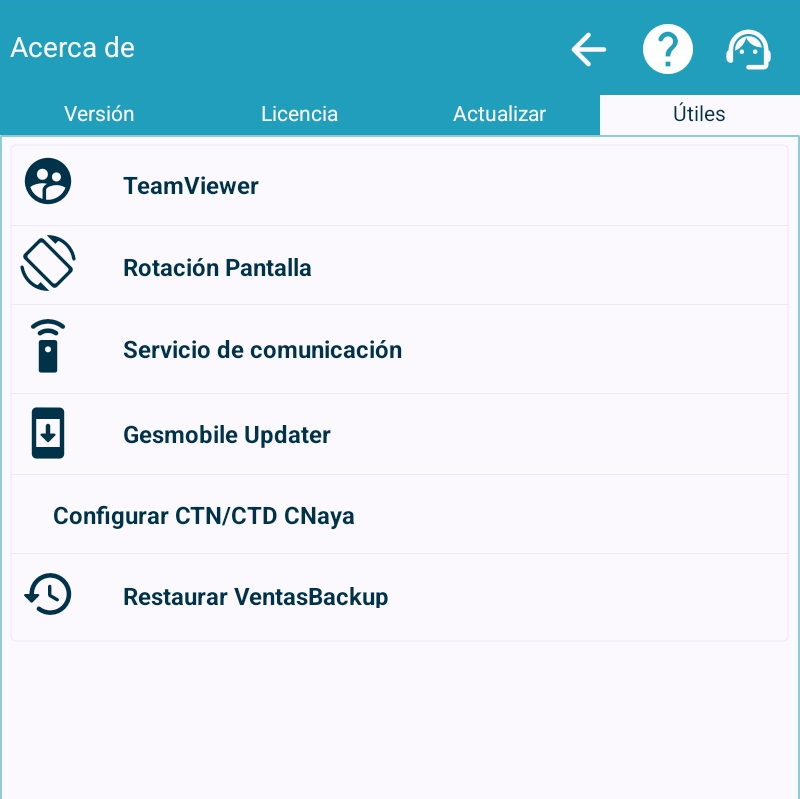Switch to the Licencia tab
This screenshot has height=799, width=800.
pos(299,114)
